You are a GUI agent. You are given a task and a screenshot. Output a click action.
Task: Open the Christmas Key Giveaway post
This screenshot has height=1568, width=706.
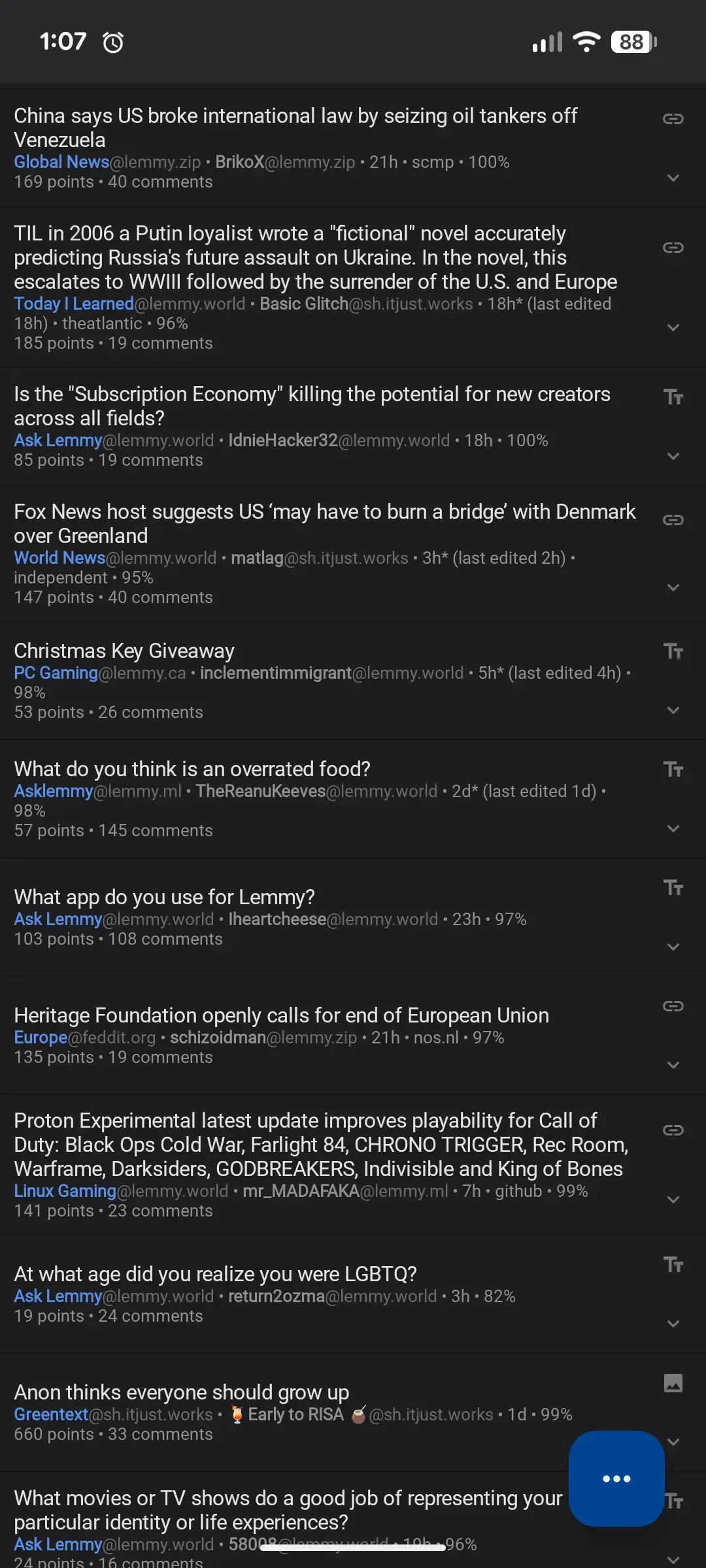click(124, 651)
